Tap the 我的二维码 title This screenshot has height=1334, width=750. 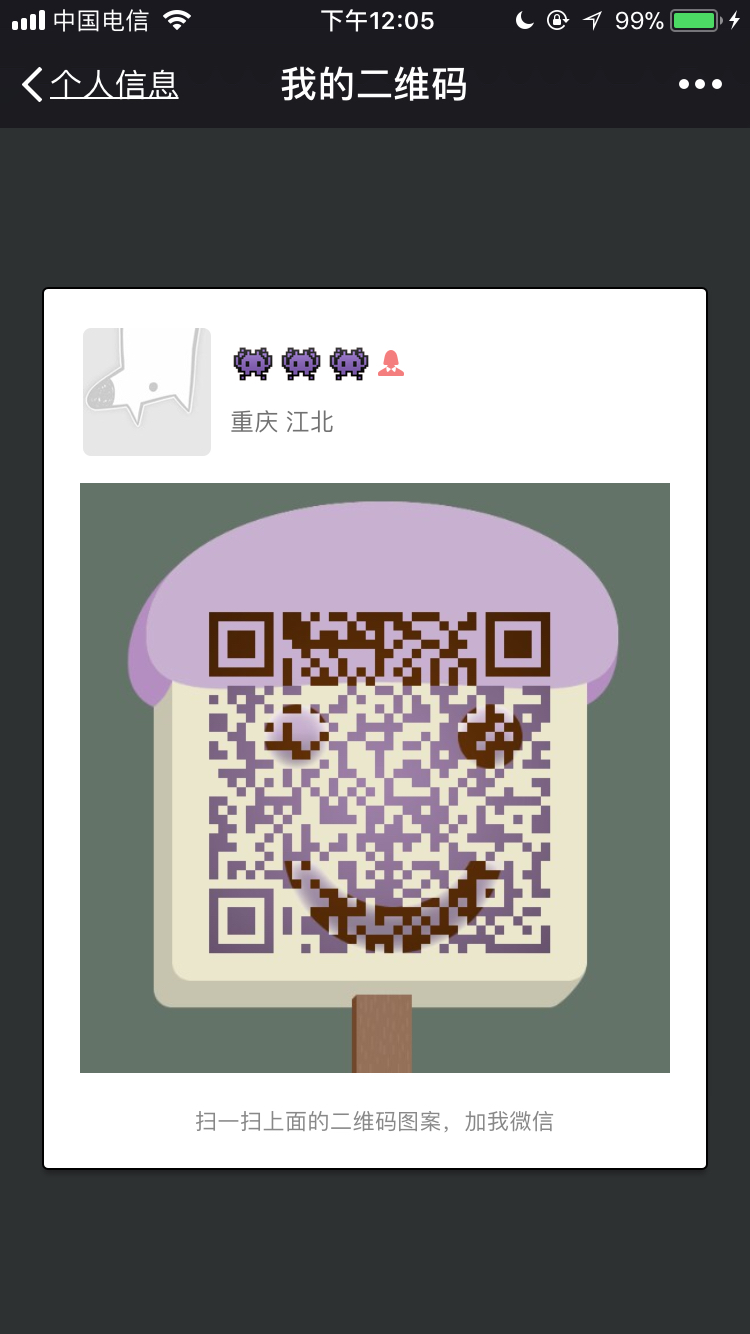[374, 84]
